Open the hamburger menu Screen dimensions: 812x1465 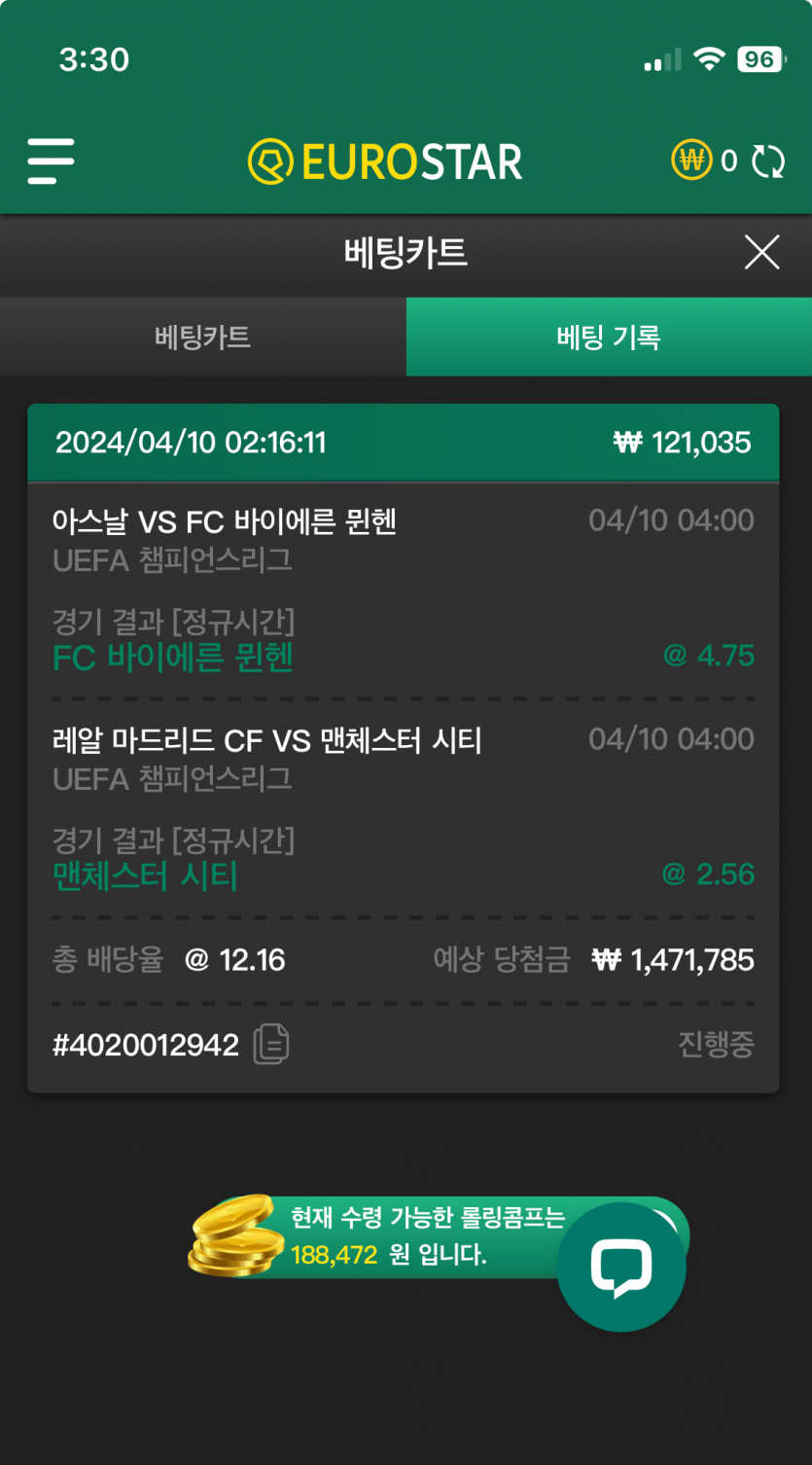pos(51,161)
